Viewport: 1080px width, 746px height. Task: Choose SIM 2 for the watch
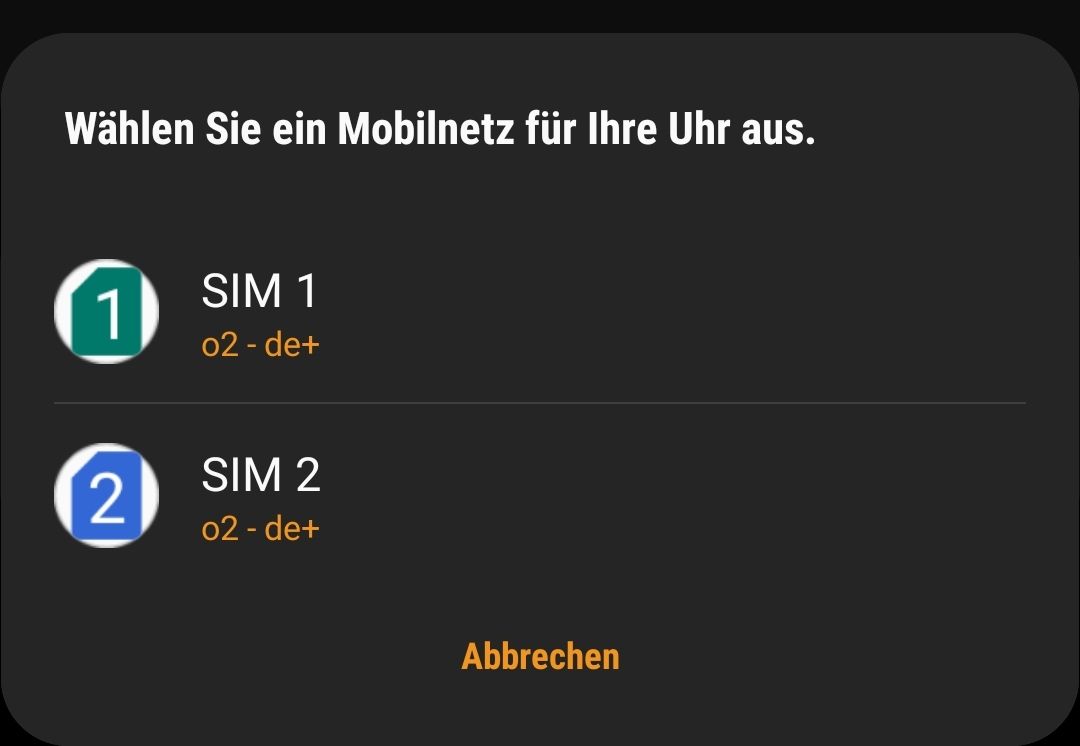(x=260, y=496)
